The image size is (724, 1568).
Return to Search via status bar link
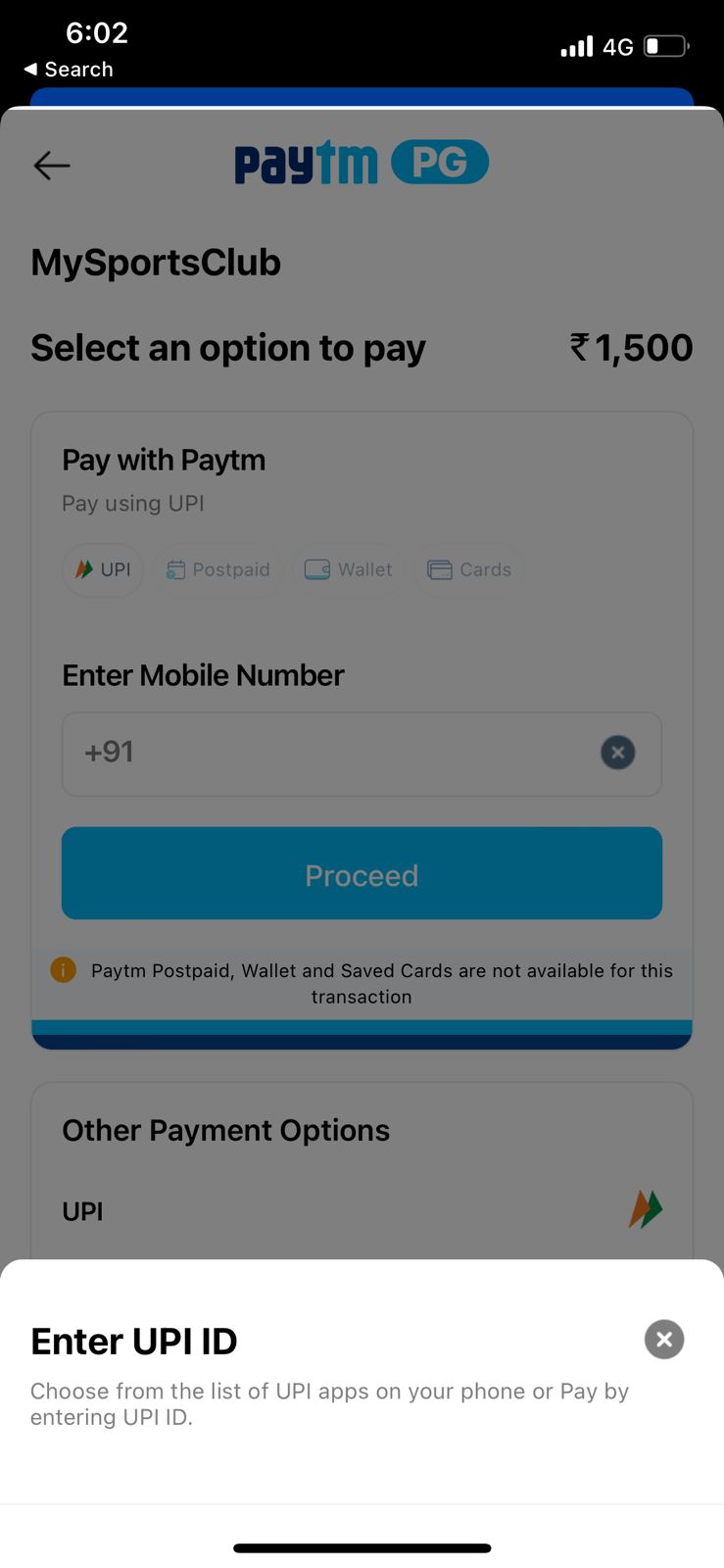[x=69, y=70]
